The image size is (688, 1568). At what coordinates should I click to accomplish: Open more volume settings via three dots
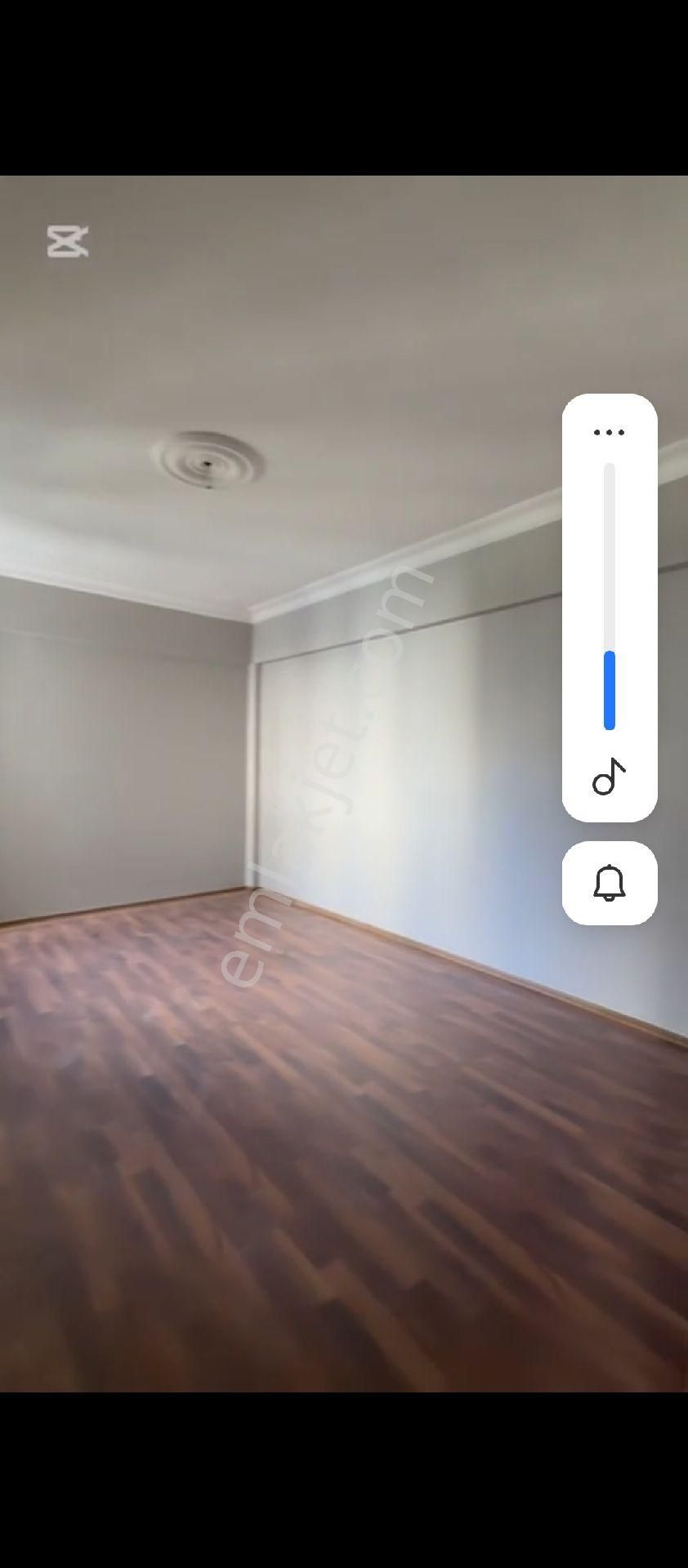(x=609, y=432)
